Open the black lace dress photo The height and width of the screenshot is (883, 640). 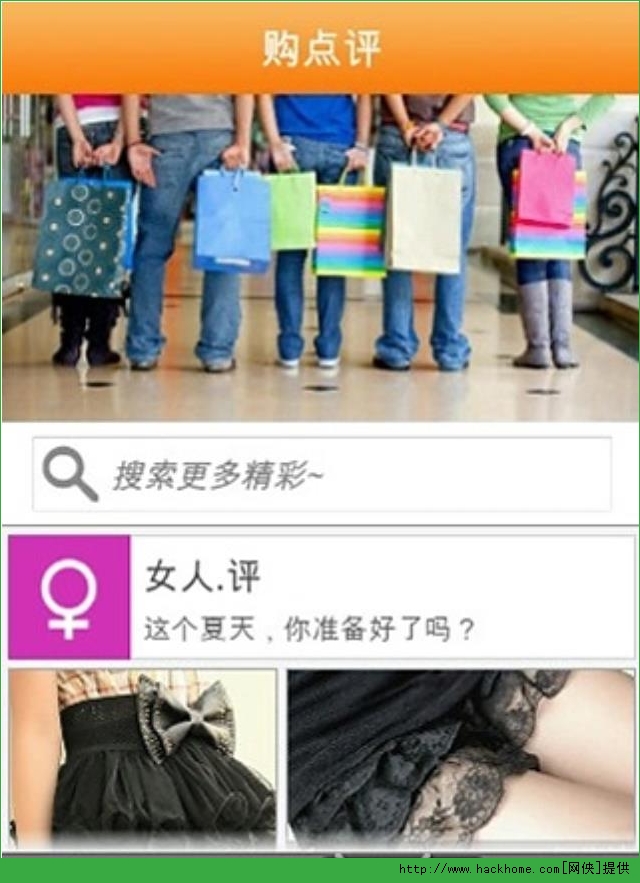click(x=461, y=758)
